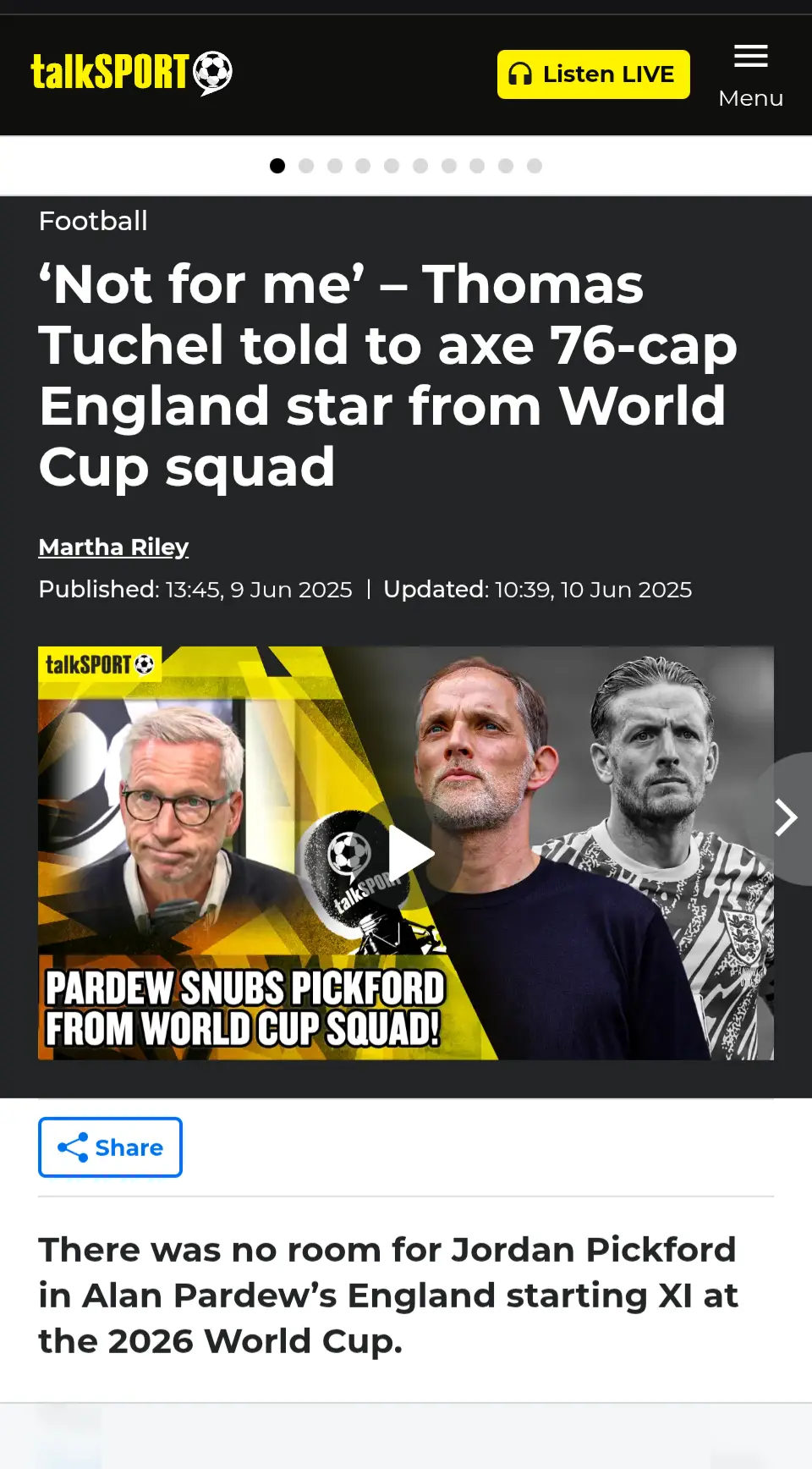The width and height of the screenshot is (812, 1469).
Task: Tap the Listen LIVE button
Action: 593,74
